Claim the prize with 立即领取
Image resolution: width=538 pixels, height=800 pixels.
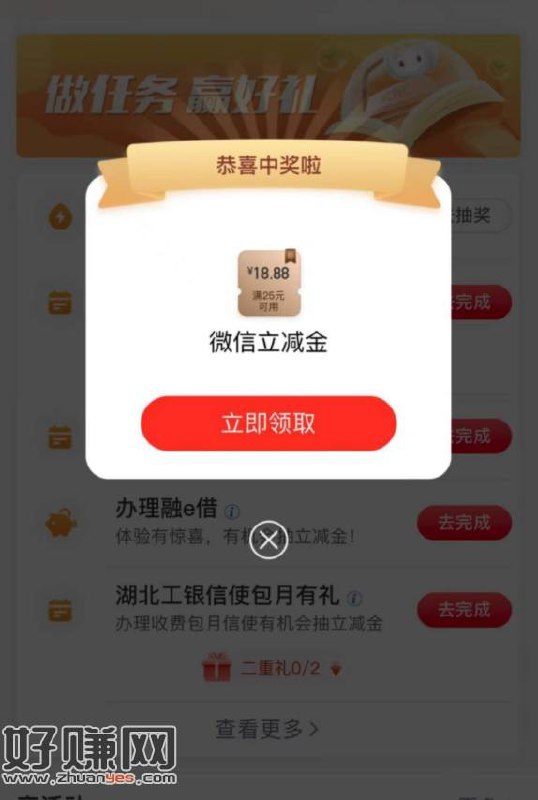click(x=268, y=423)
